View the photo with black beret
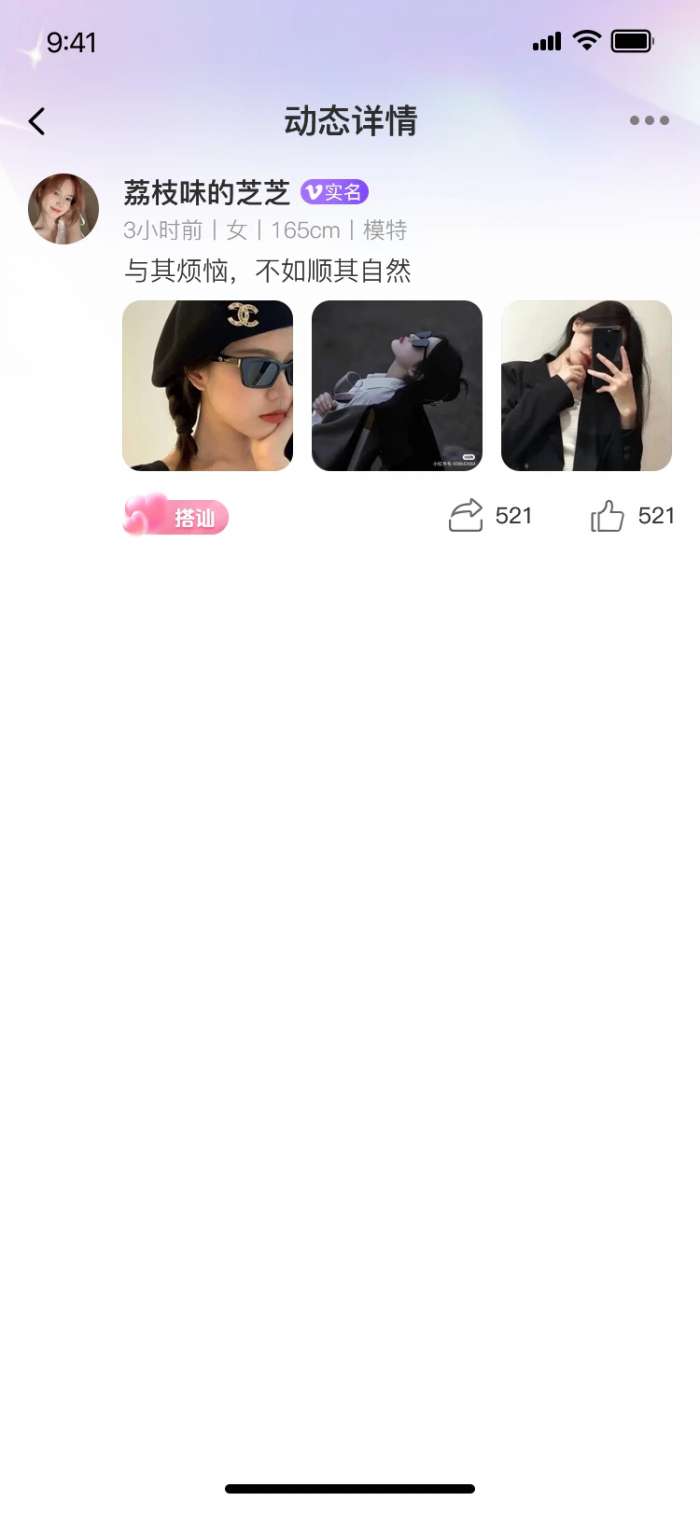 (207, 385)
